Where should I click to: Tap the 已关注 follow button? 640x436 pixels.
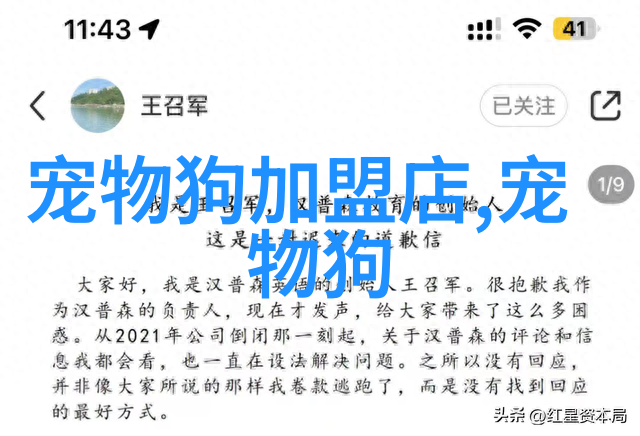(x=523, y=104)
